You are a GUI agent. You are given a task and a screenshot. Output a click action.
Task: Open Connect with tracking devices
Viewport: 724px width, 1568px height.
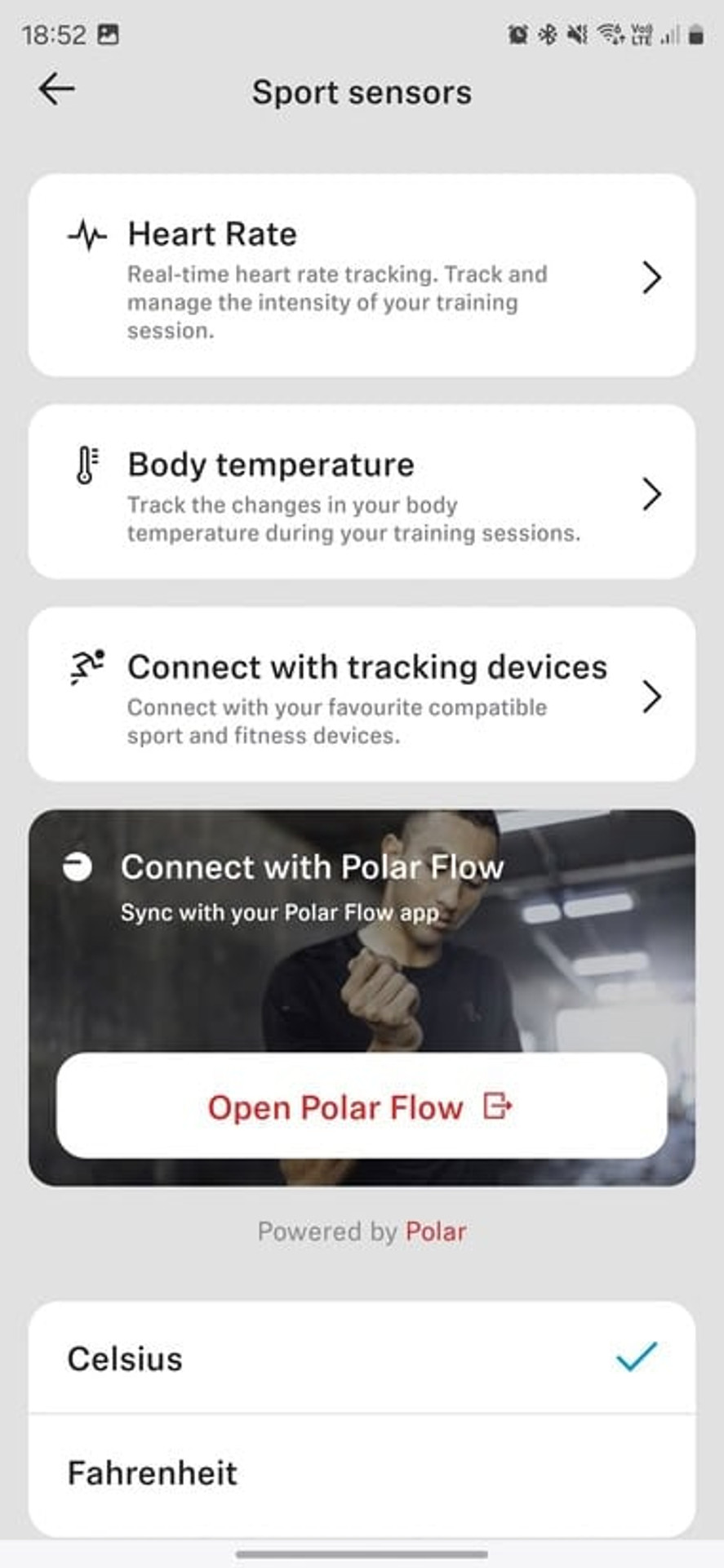click(362, 695)
